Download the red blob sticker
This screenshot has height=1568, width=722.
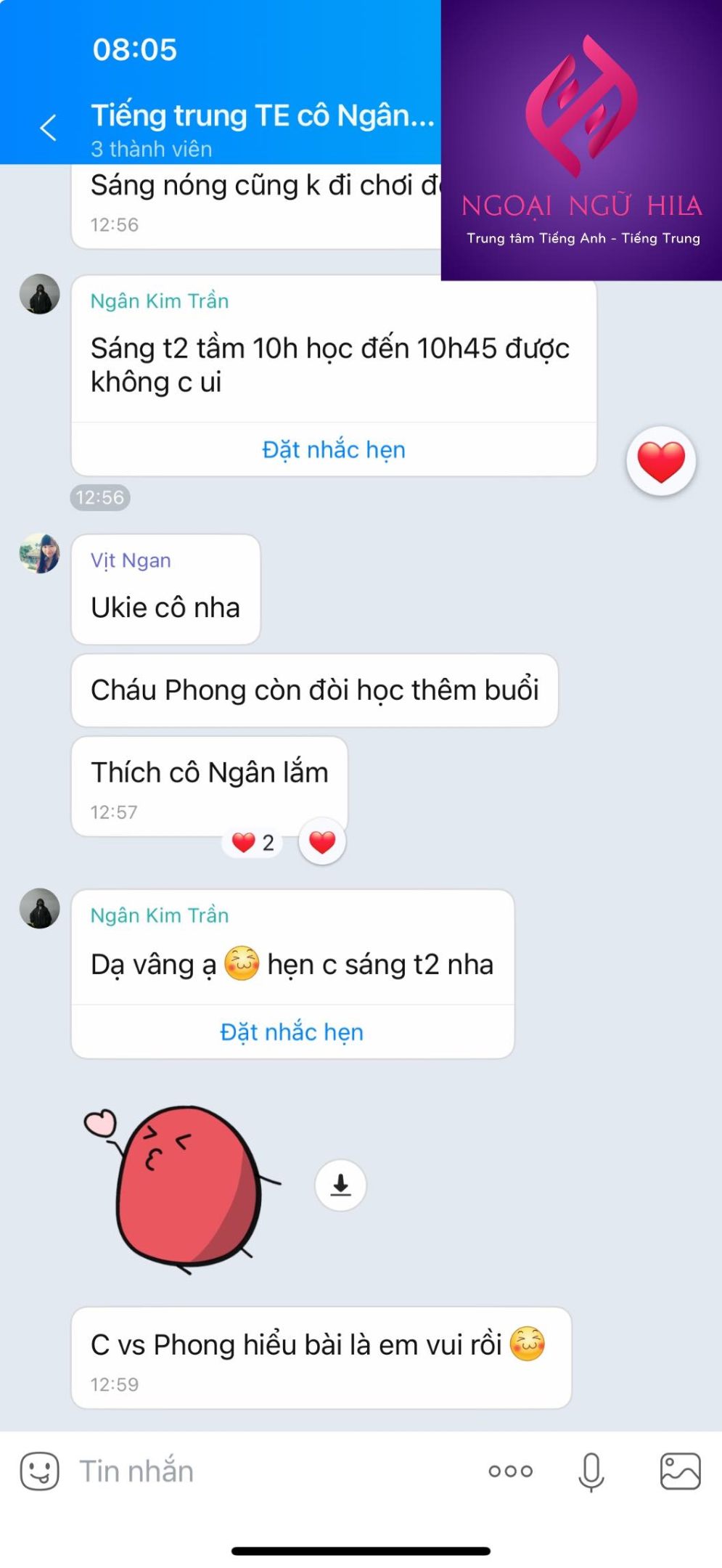[x=340, y=1185]
